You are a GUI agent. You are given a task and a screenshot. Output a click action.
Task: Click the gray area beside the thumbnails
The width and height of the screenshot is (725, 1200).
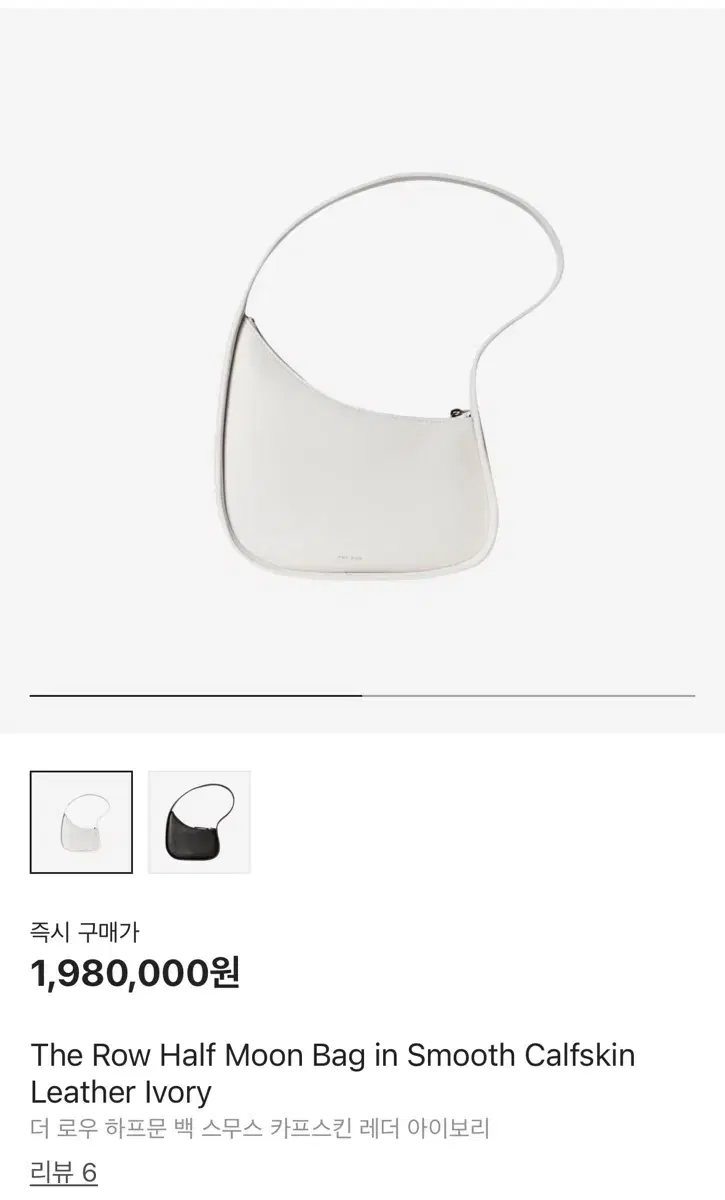click(450, 820)
